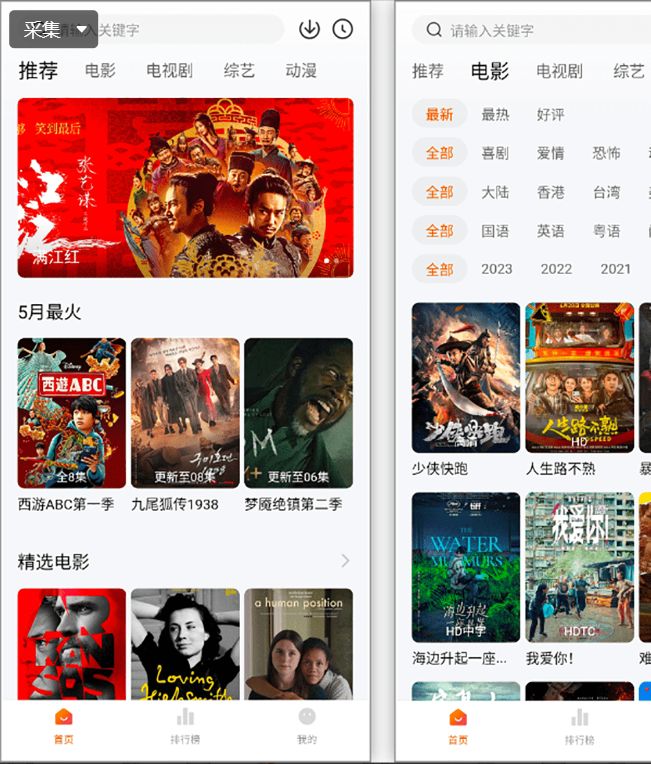Open 梦魇绝镇第二季
This screenshot has width=651, height=764.
pos(298,413)
